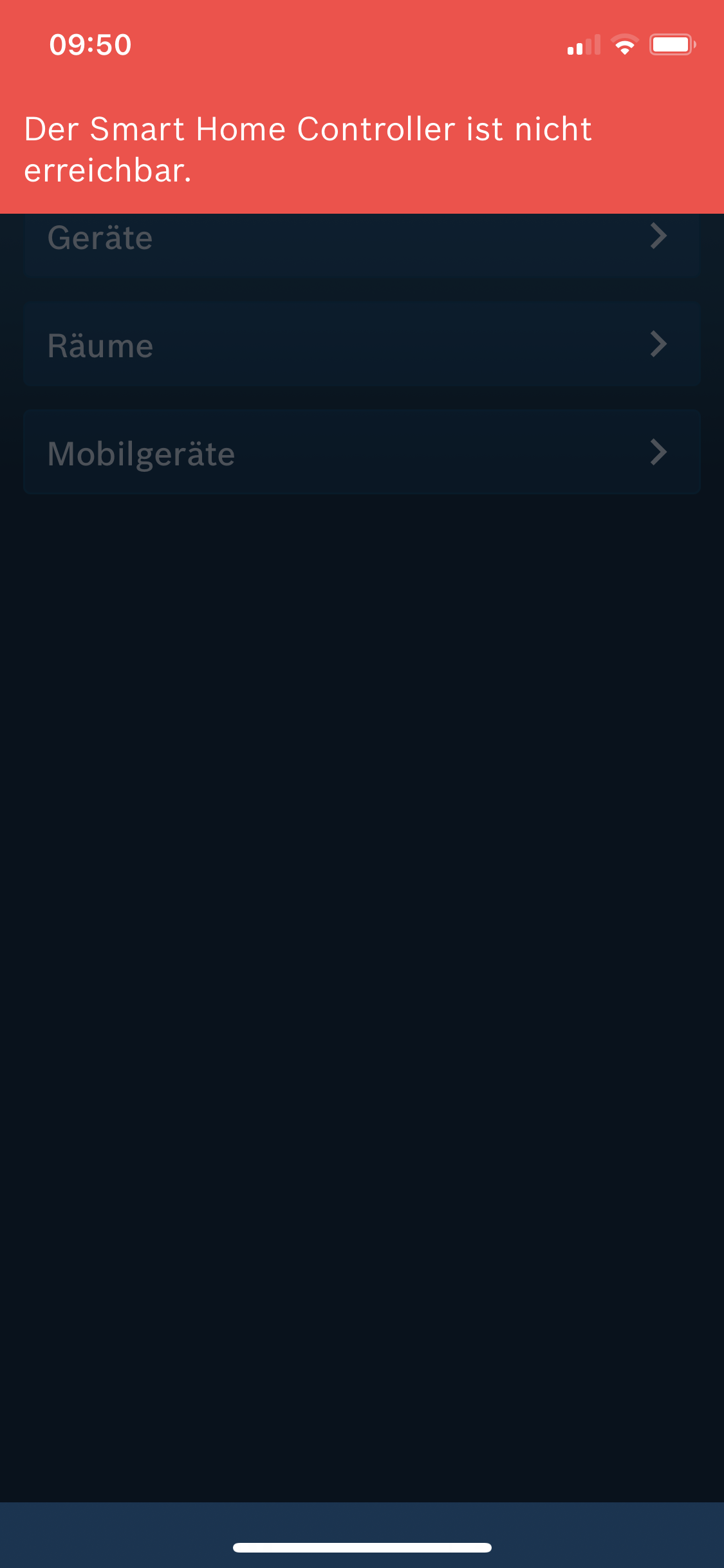Tap the red controller unreachable banner
This screenshot has width=724, height=1568.
[x=362, y=107]
